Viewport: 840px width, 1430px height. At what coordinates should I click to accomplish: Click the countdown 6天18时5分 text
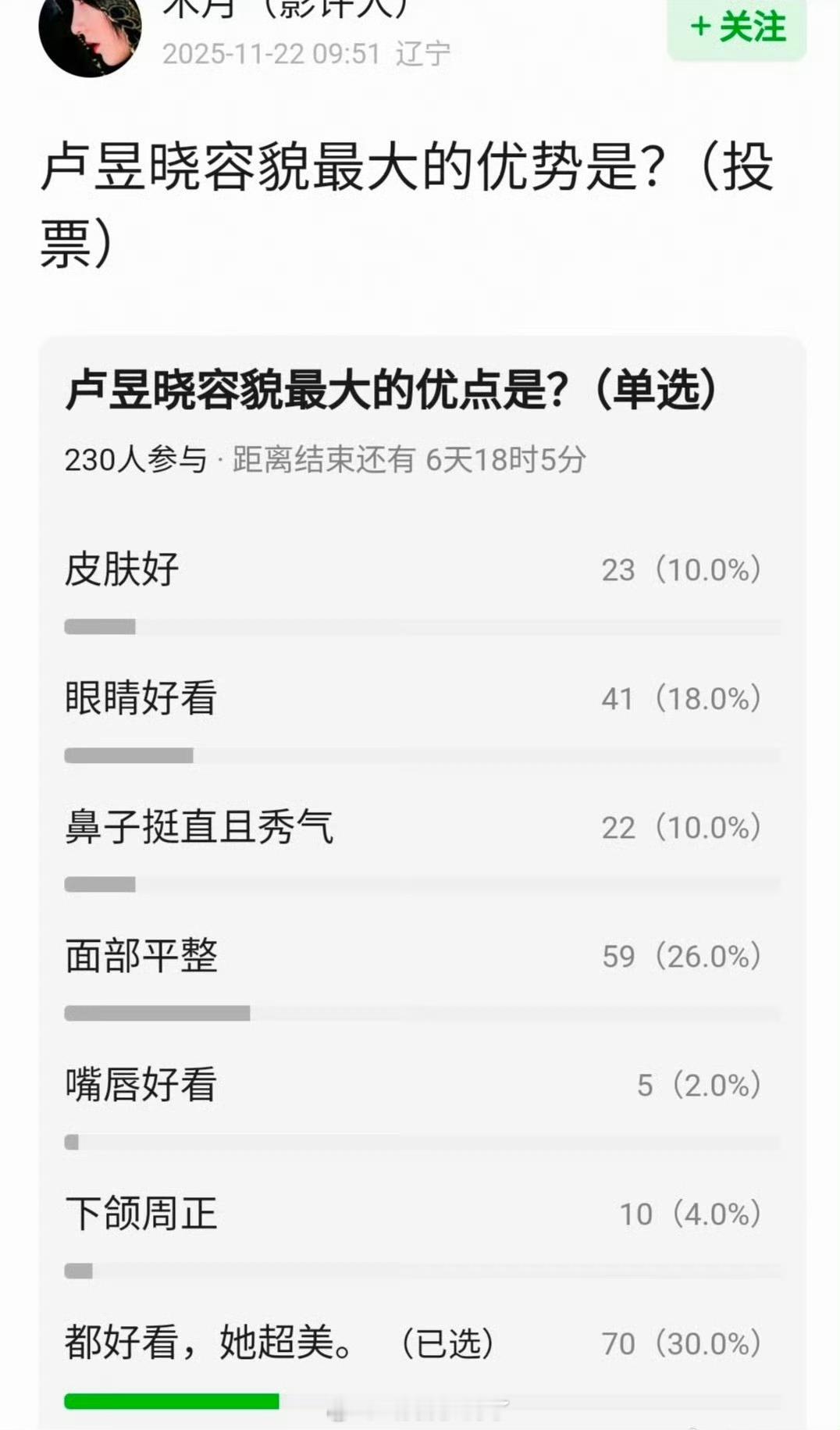coord(504,461)
